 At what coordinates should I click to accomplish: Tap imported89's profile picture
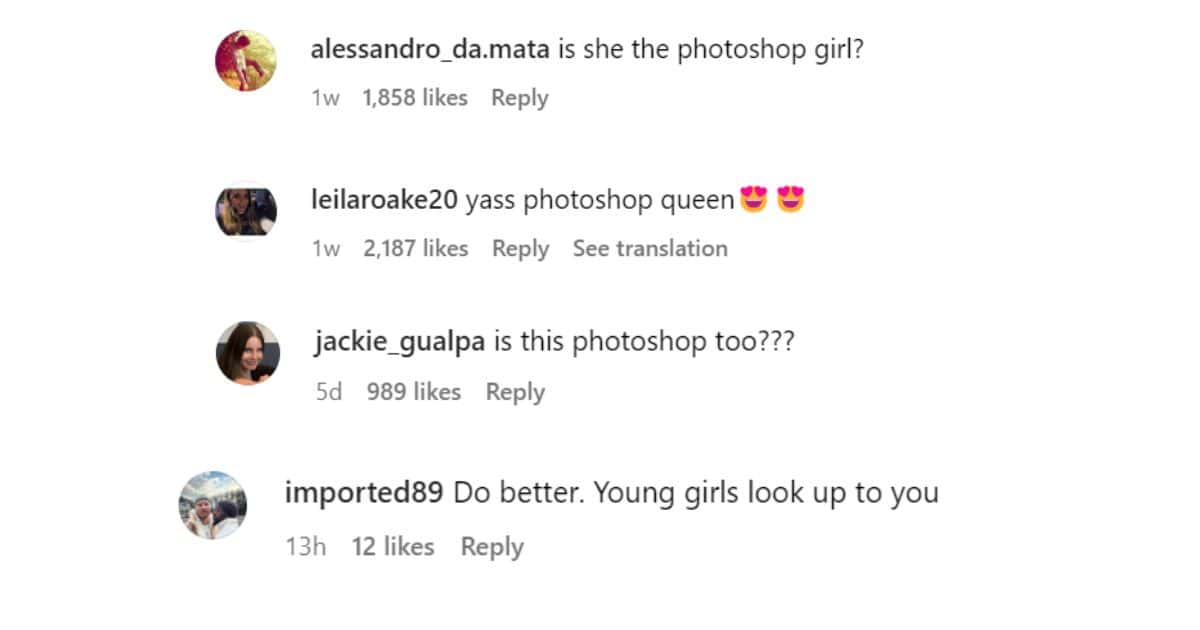pos(212,504)
